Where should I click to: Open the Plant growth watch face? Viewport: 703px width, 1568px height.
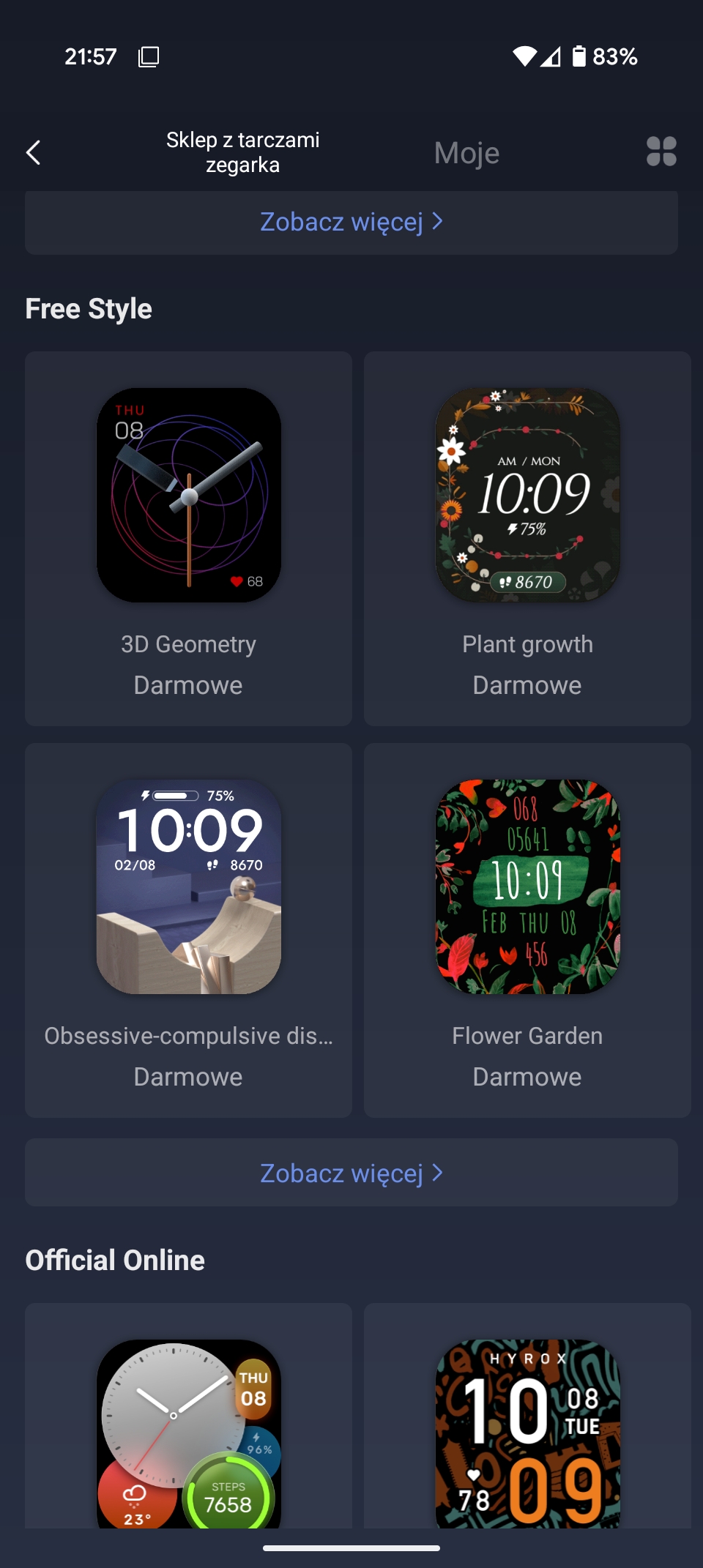[527, 539]
